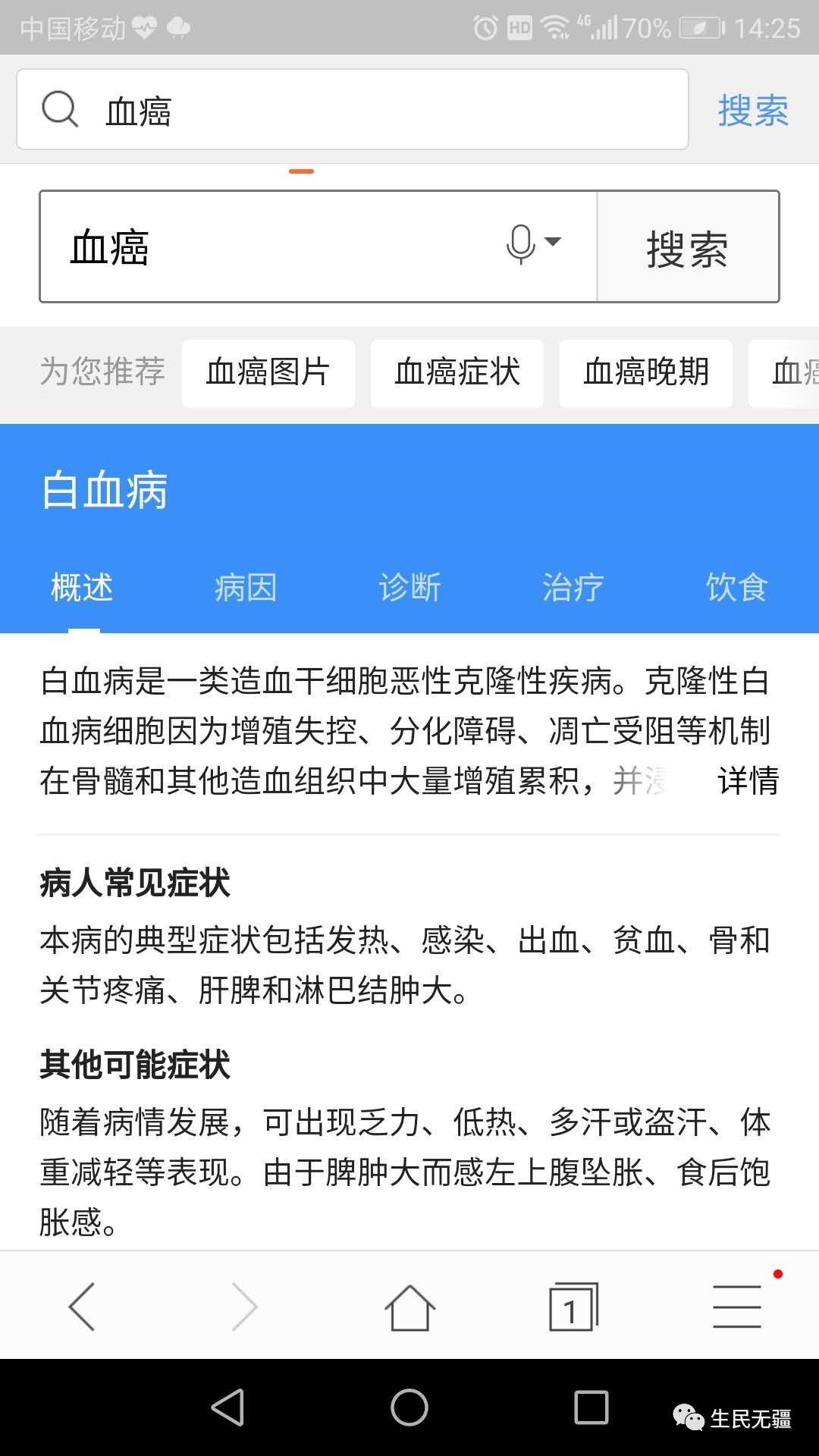Open 详情 to read full description
819x1456 pixels.
coord(748,781)
